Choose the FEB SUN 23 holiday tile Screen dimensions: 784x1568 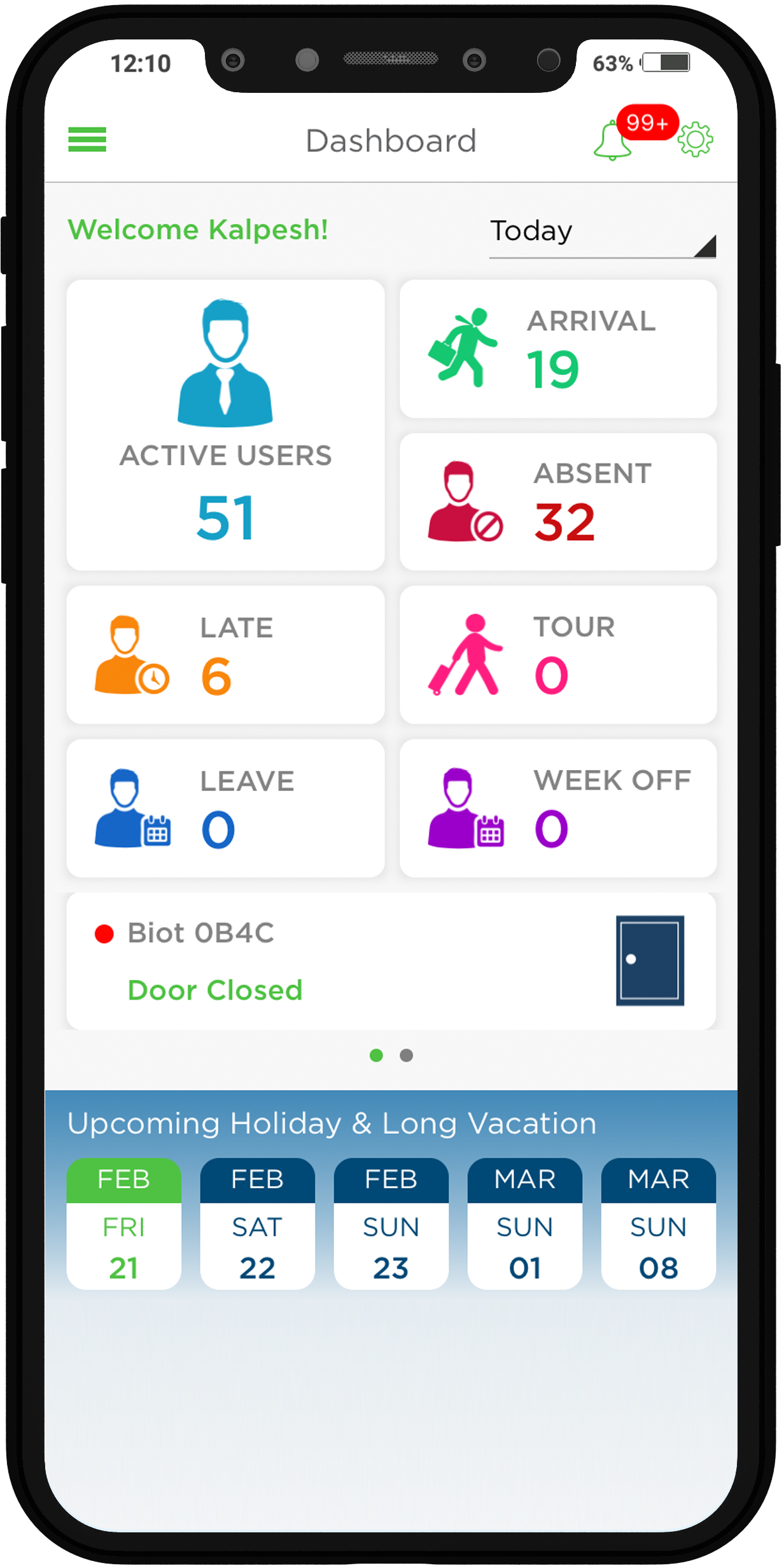pyautogui.click(x=391, y=1224)
